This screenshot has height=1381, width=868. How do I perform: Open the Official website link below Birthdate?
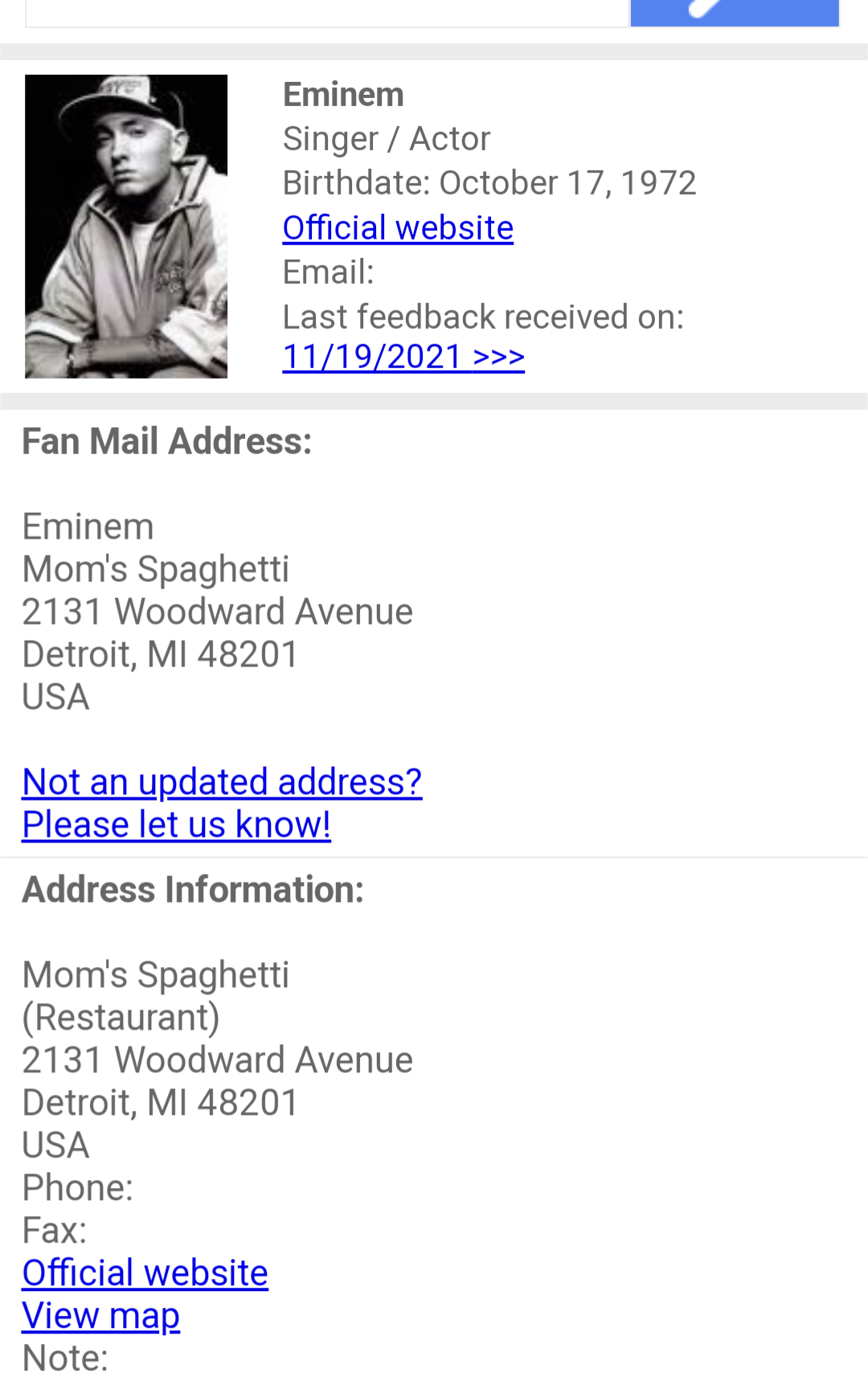tap(398, 228)
